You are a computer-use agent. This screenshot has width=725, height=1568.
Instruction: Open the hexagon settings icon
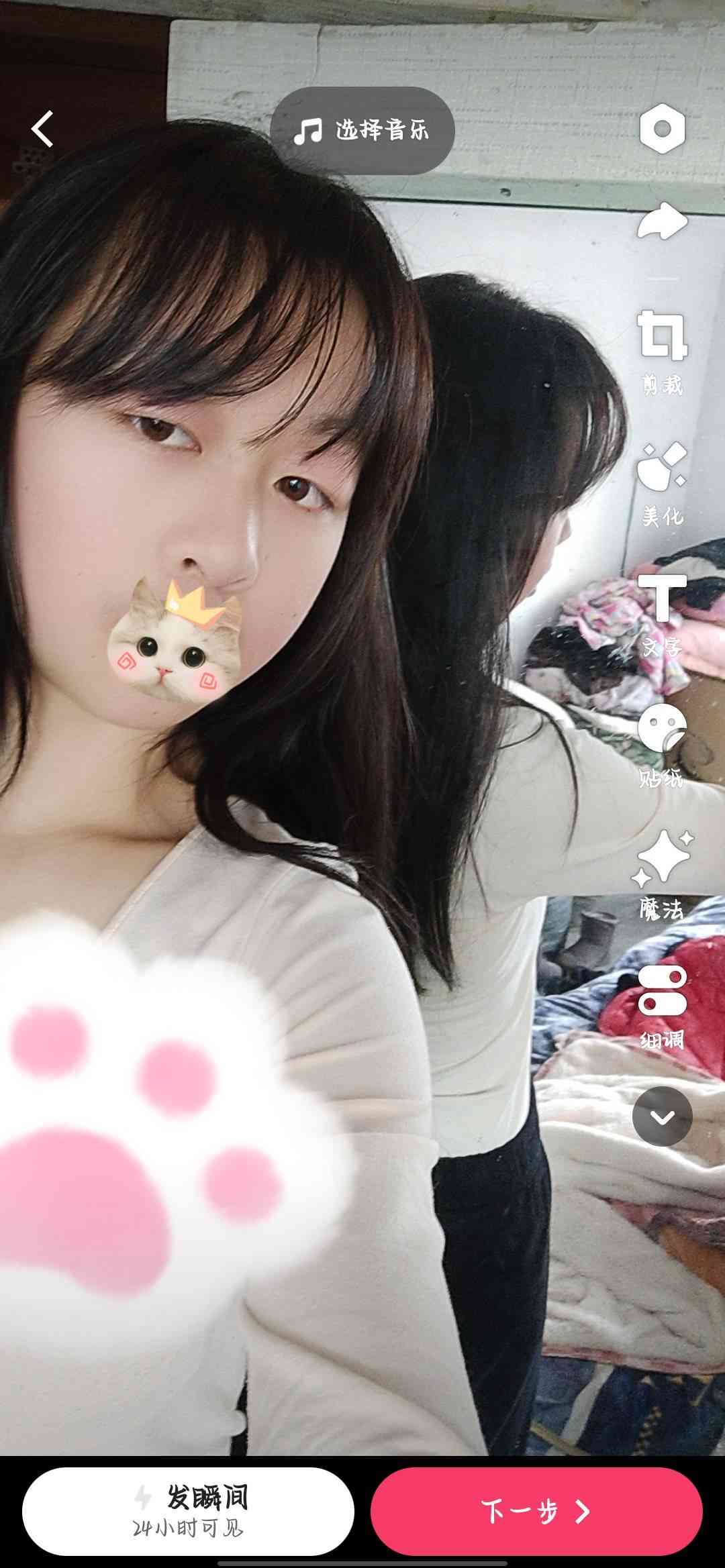662,128
